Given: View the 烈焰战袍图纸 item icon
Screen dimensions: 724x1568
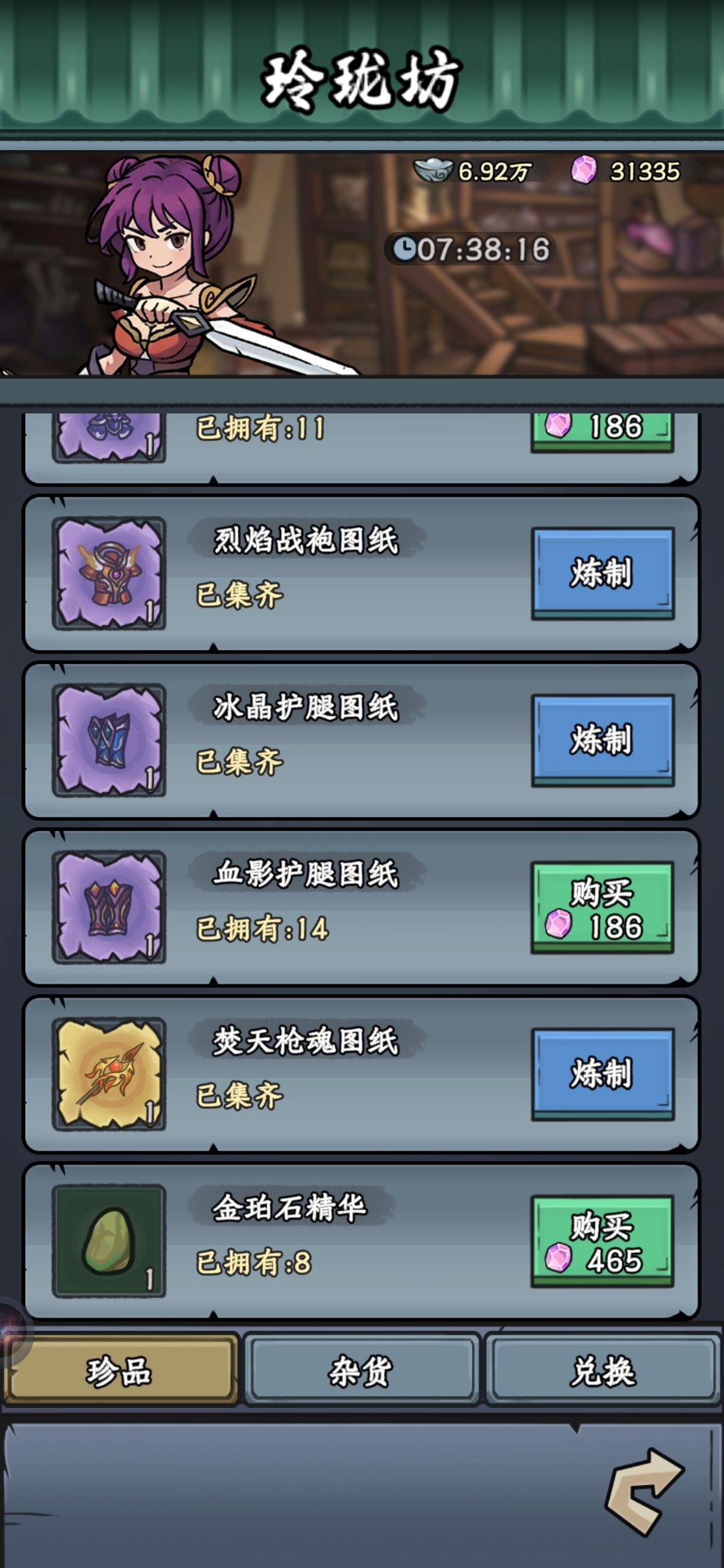Looking at the screenshot, I should click(109, 574).
